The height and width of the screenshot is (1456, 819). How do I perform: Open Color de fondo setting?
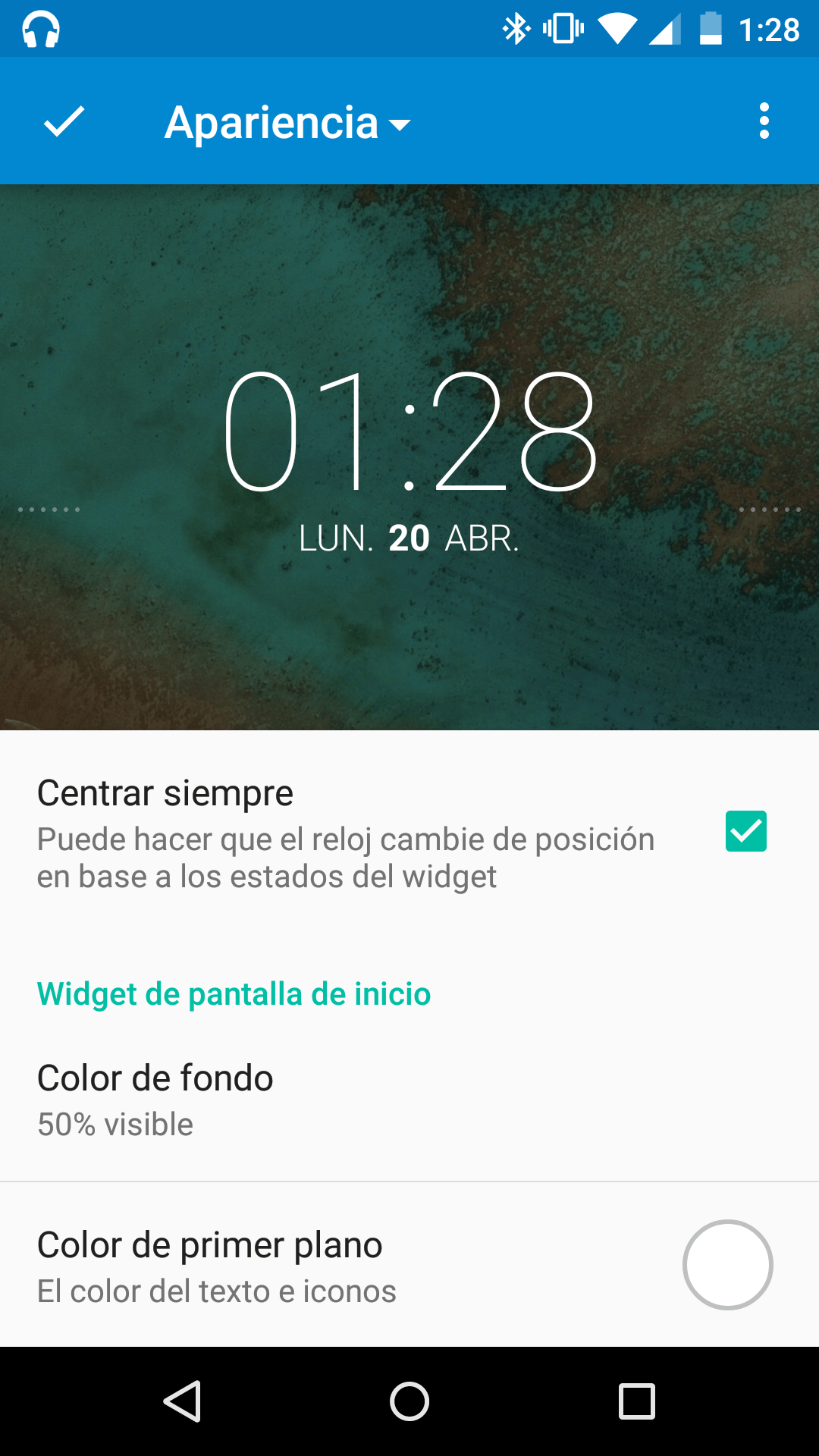click(409, 1100)
